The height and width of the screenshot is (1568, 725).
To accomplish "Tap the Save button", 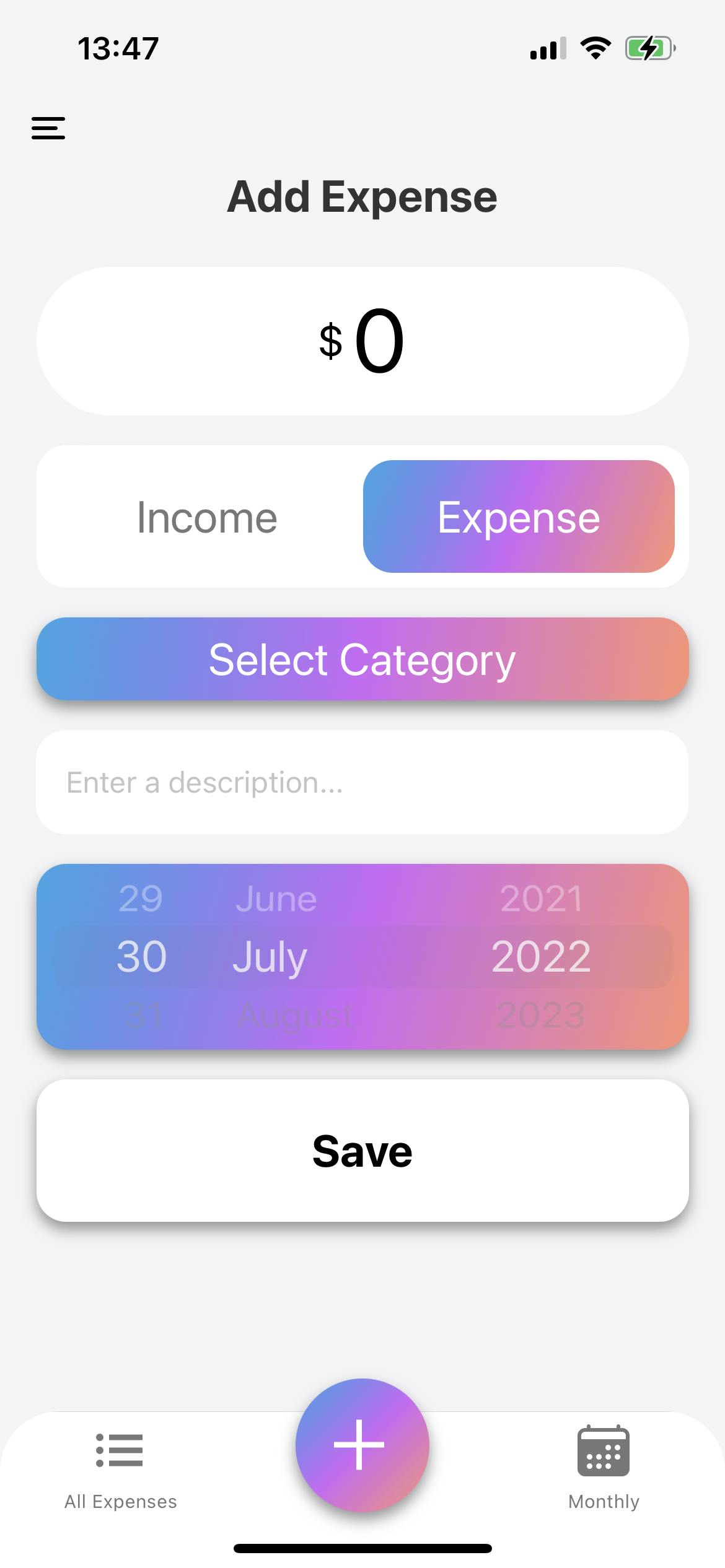I will click(x=362, y=1150).
